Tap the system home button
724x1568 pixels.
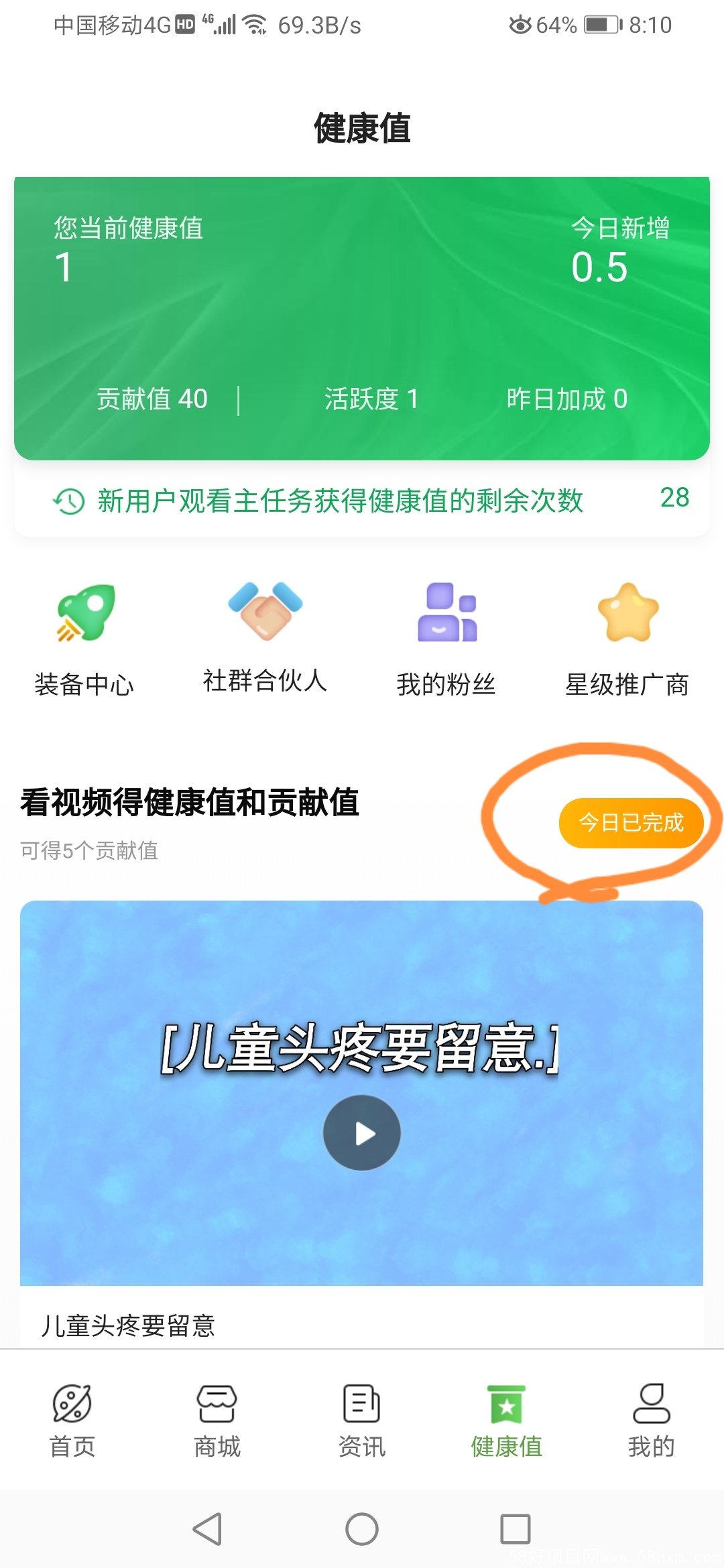click(362, 1529)
